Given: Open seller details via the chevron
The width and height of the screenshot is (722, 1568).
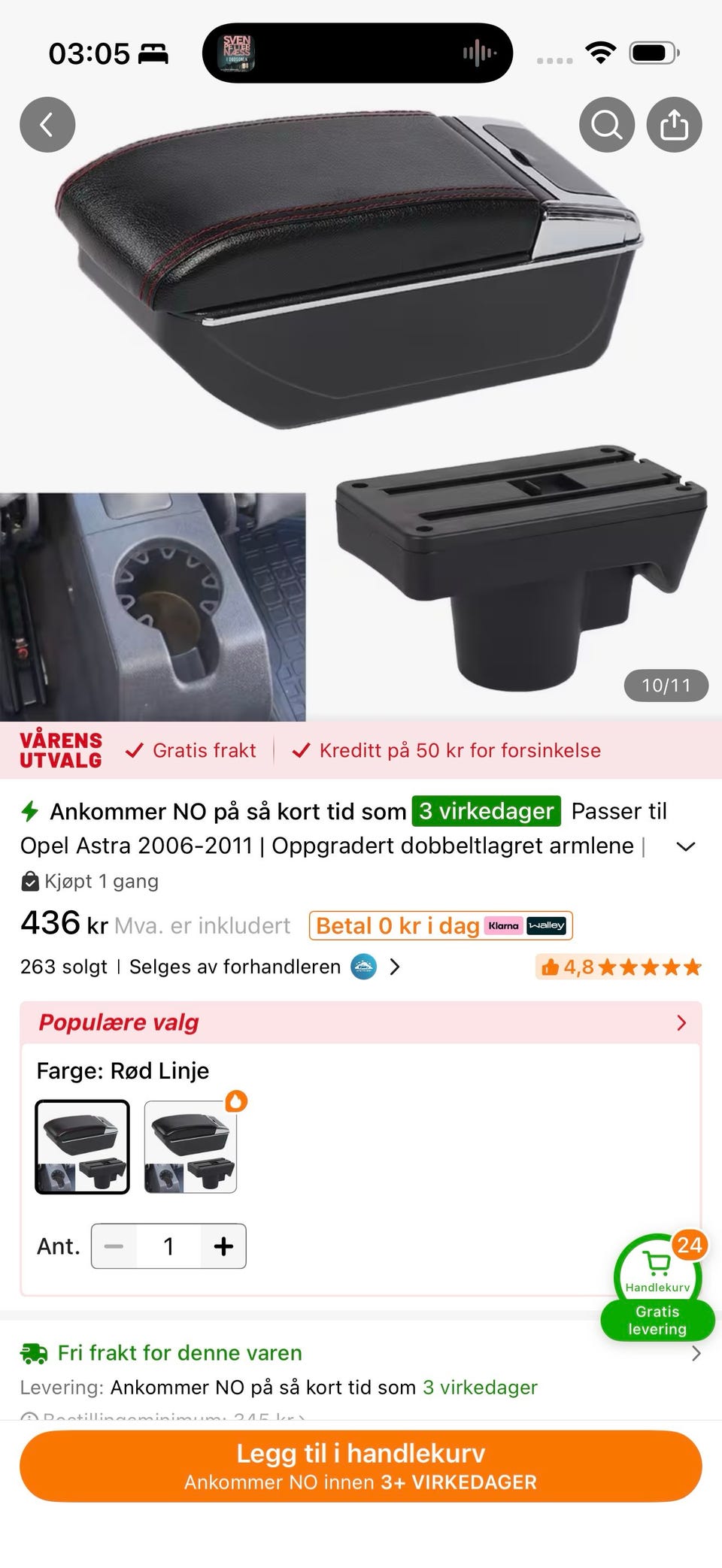Looking at the screenshot, I should pyautogui.click(x=395, y=967).
